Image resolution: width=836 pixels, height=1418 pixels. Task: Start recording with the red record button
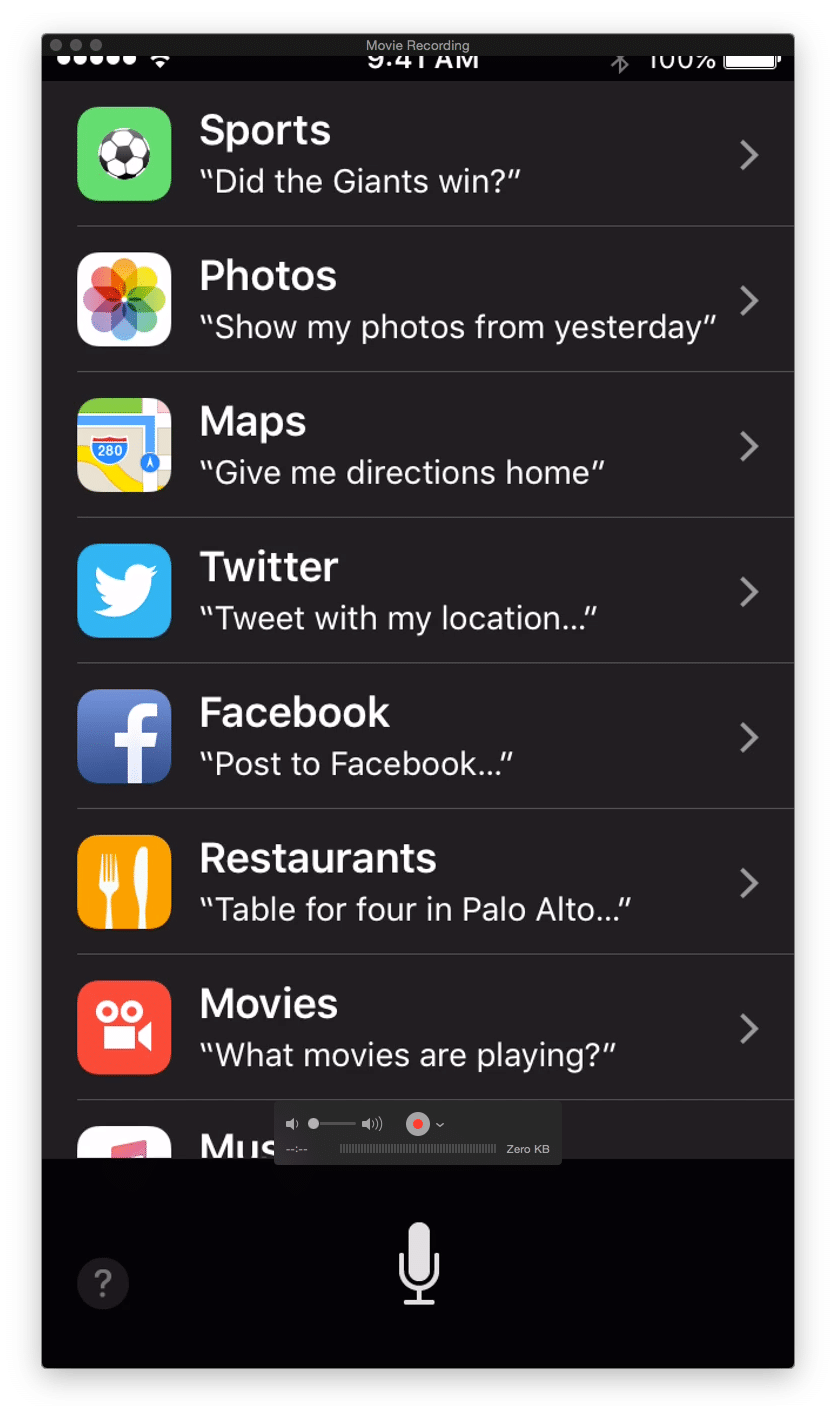tap(418, 1124)
